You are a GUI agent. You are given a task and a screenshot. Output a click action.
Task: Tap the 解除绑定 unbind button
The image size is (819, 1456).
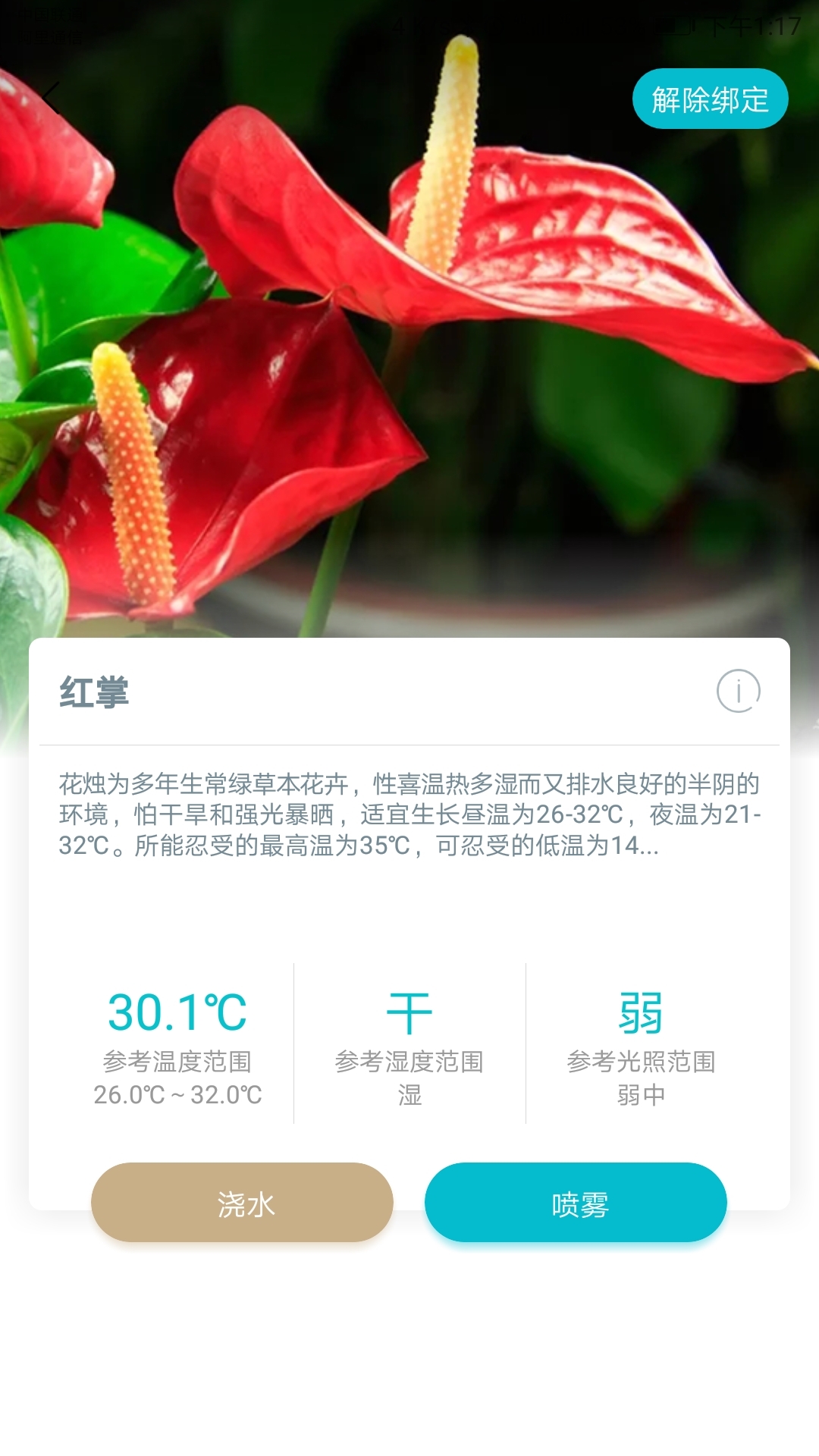pyautogui.click(x=710, y=99)
